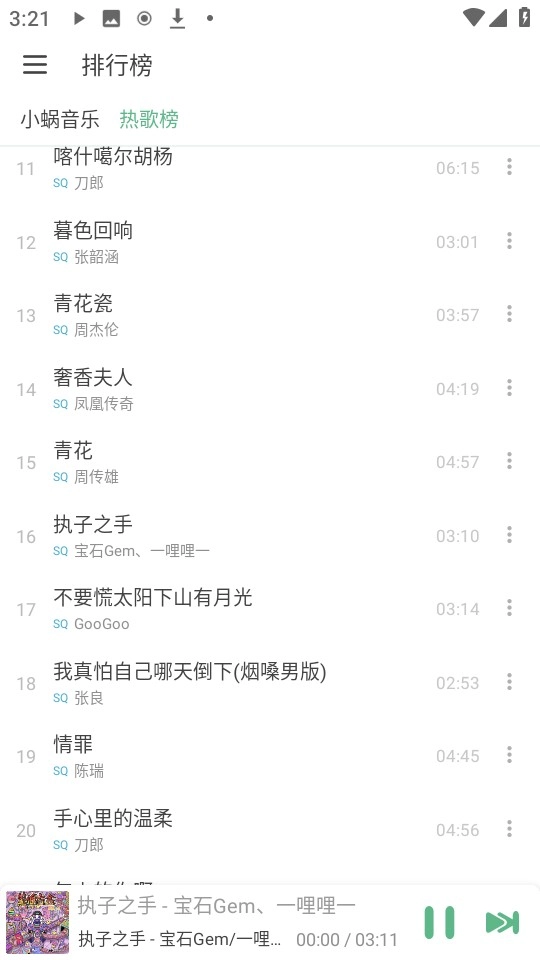Open more options for 我真怕自己哪天倒下
Viewport: 540px width, 960px height.
509,682
